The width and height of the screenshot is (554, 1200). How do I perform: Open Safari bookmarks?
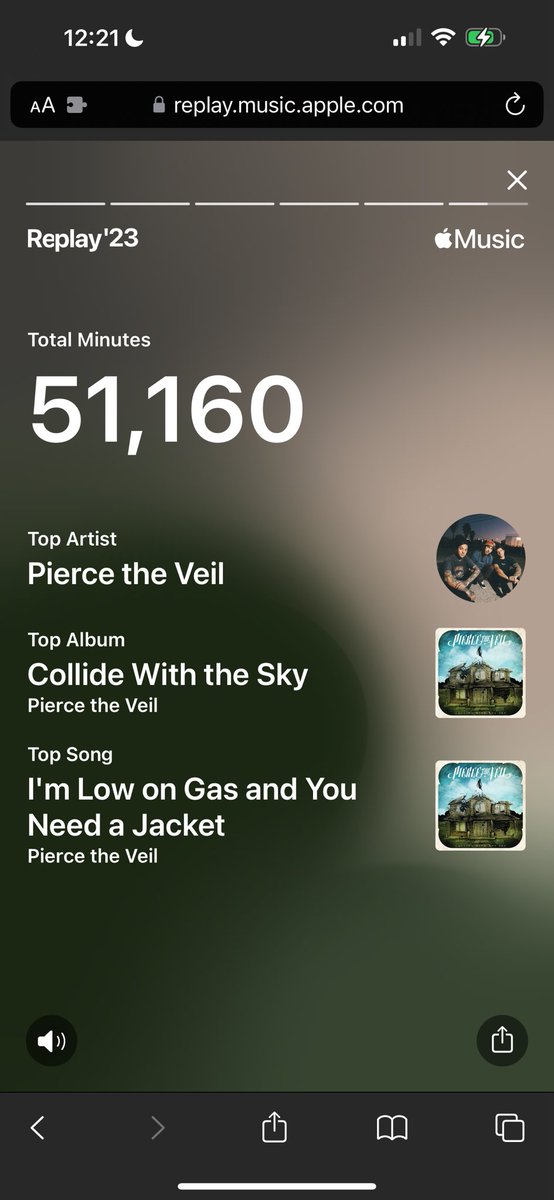pos(392,1129)
